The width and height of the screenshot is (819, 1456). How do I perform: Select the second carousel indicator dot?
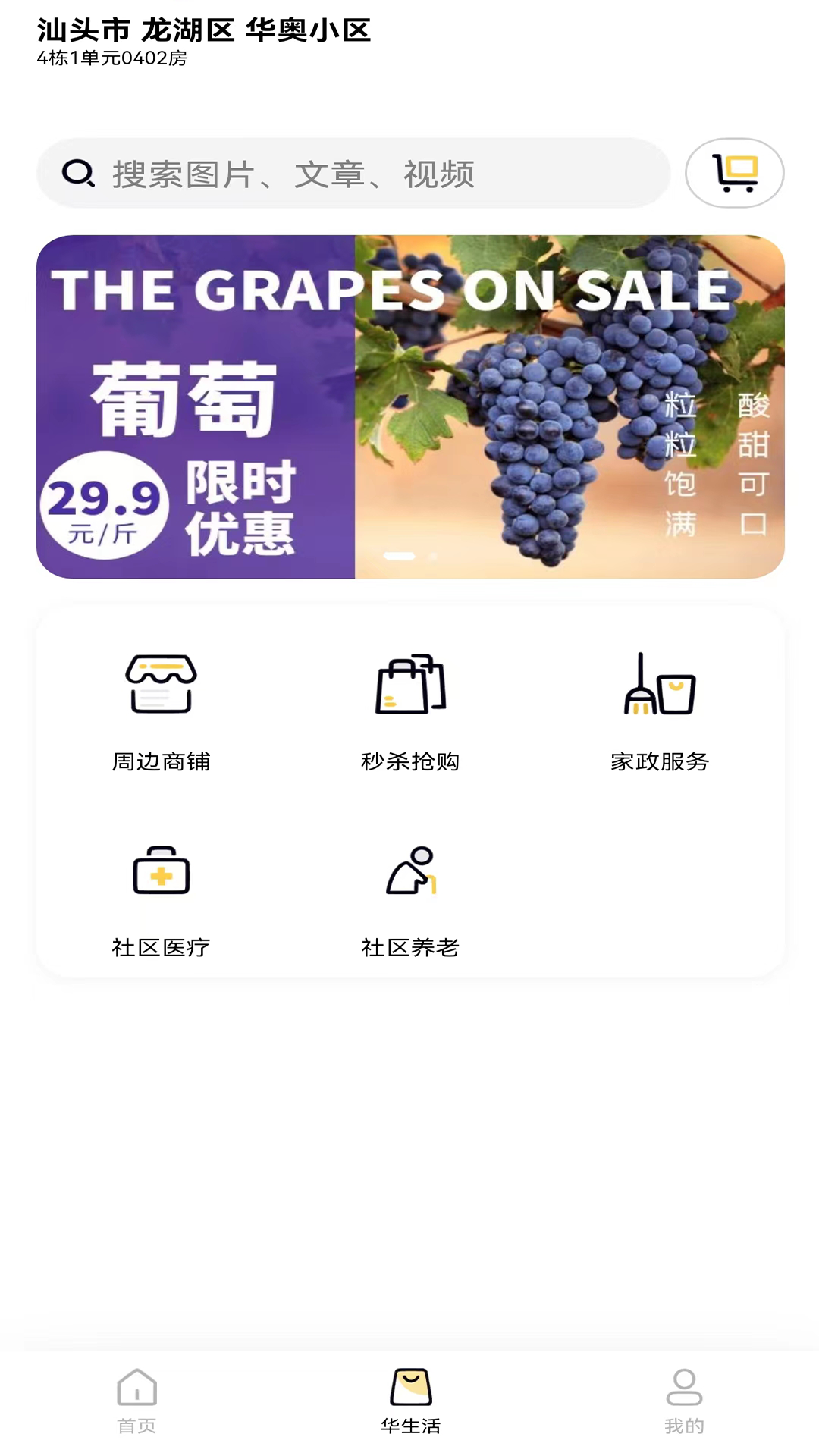(x=432, y=554)
